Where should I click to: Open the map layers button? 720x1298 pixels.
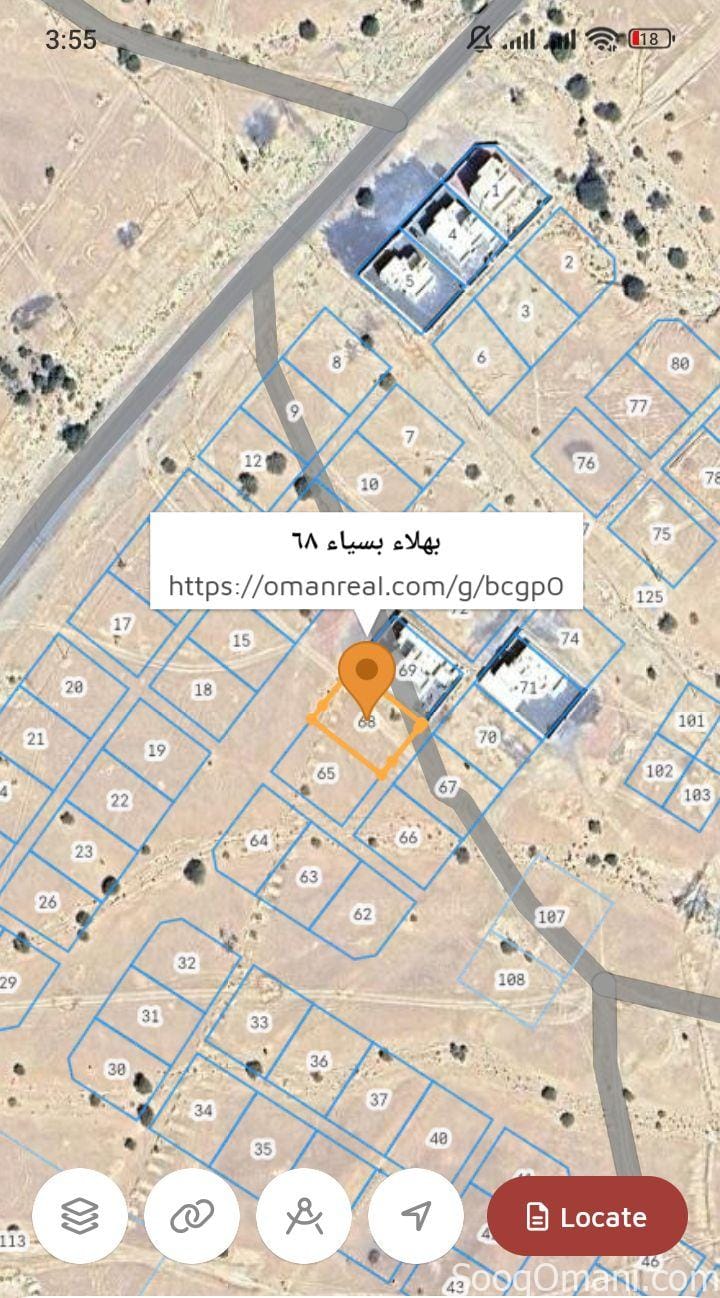(80, 1216)
